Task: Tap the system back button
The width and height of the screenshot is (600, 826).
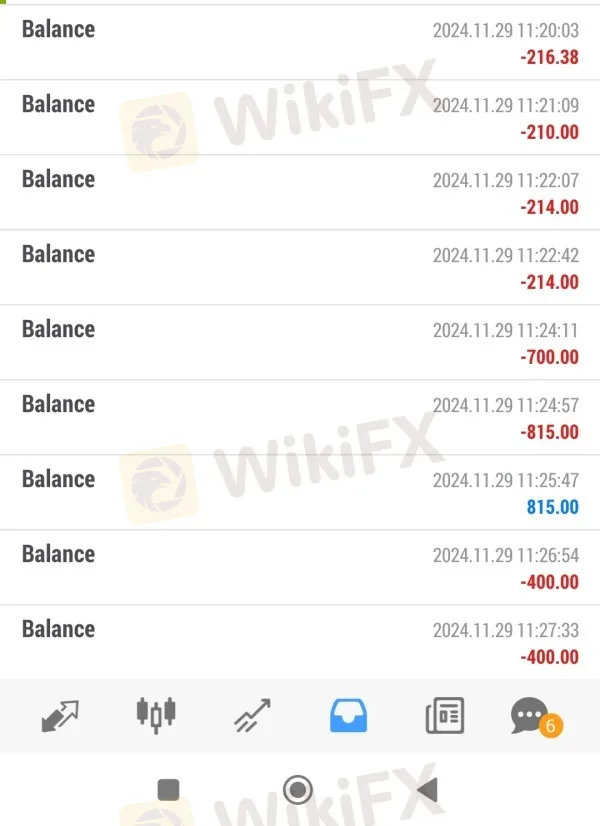Action: pos(427,790)
